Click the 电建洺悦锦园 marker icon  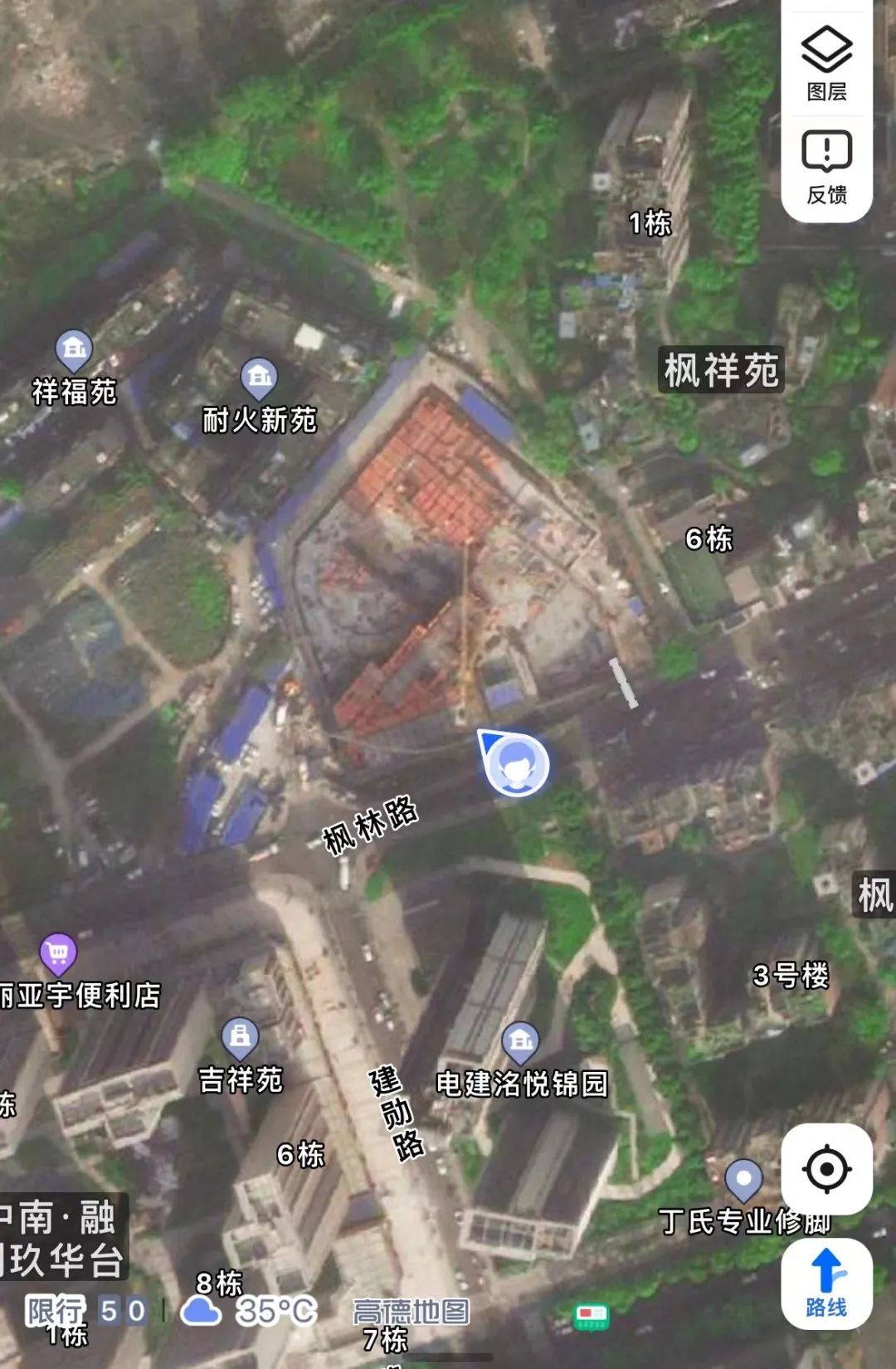pyautogui.click(x=521, y=1040)
